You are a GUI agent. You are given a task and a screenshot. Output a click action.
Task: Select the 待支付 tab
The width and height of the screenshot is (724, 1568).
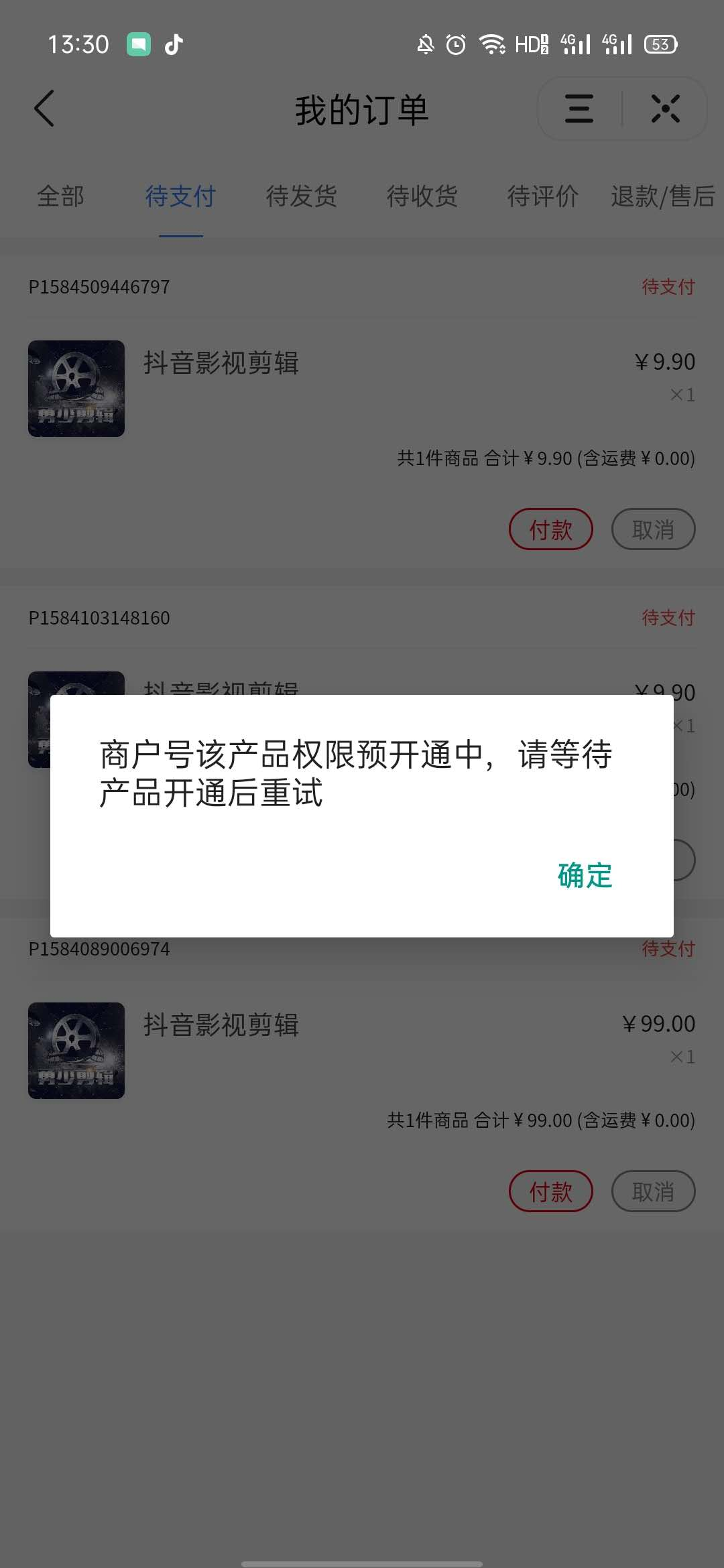click(180, 196)
